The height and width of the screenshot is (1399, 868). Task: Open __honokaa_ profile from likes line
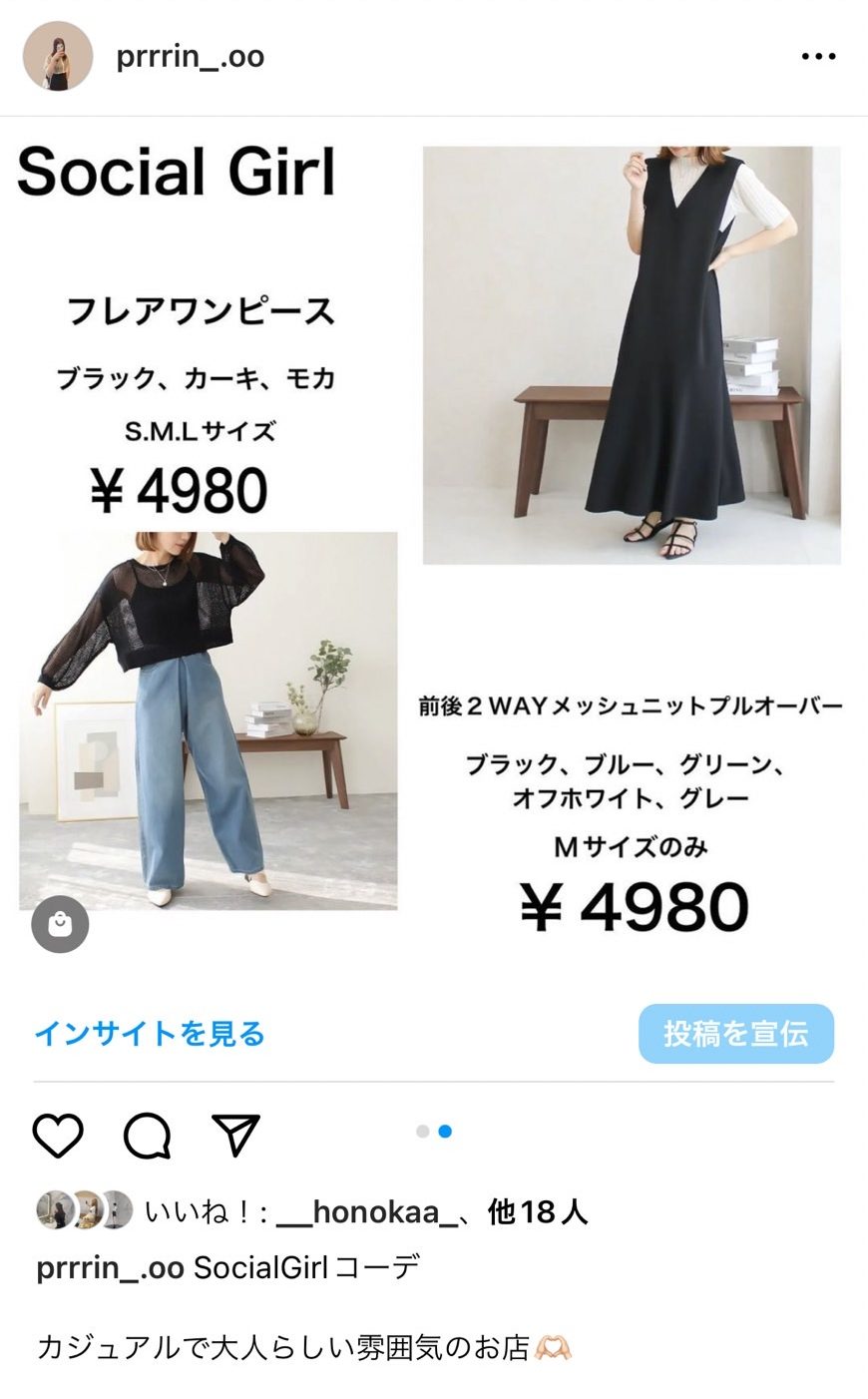tap(366, 1212)
